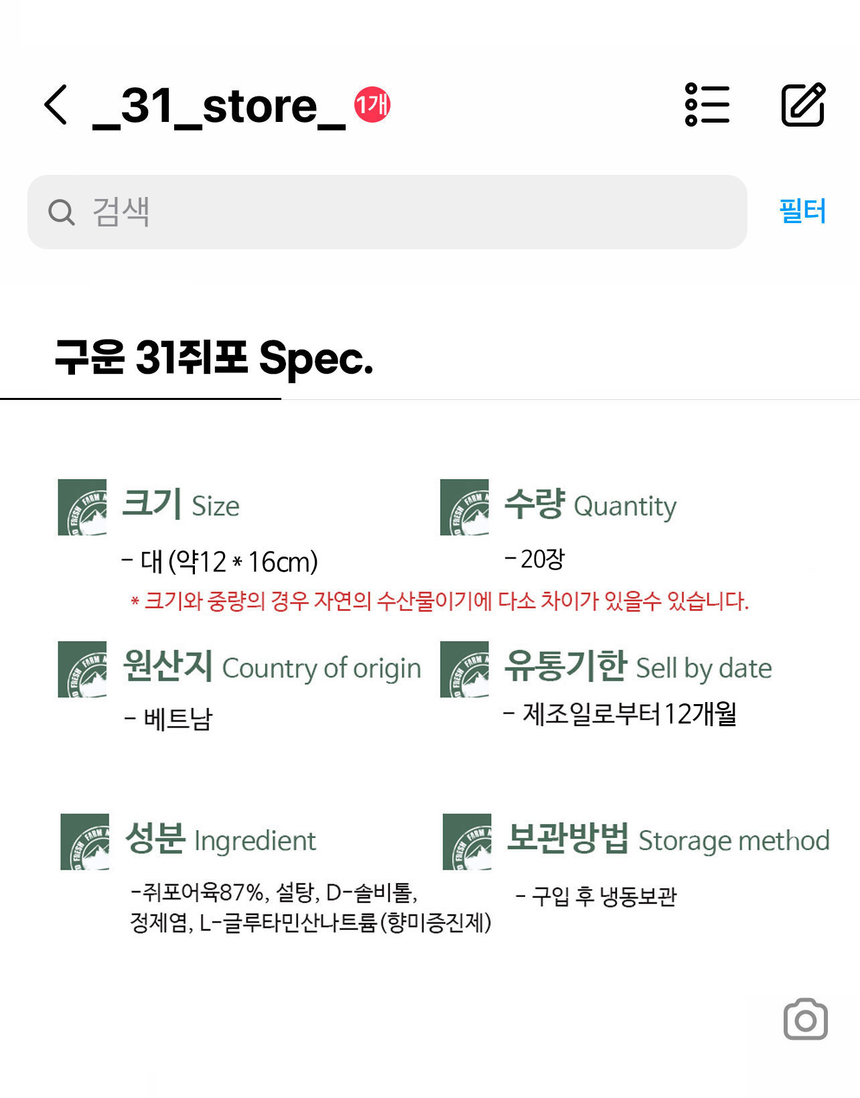
Task: Select the Country of origin (원산지) badge icon
Action: coord(82,670)
